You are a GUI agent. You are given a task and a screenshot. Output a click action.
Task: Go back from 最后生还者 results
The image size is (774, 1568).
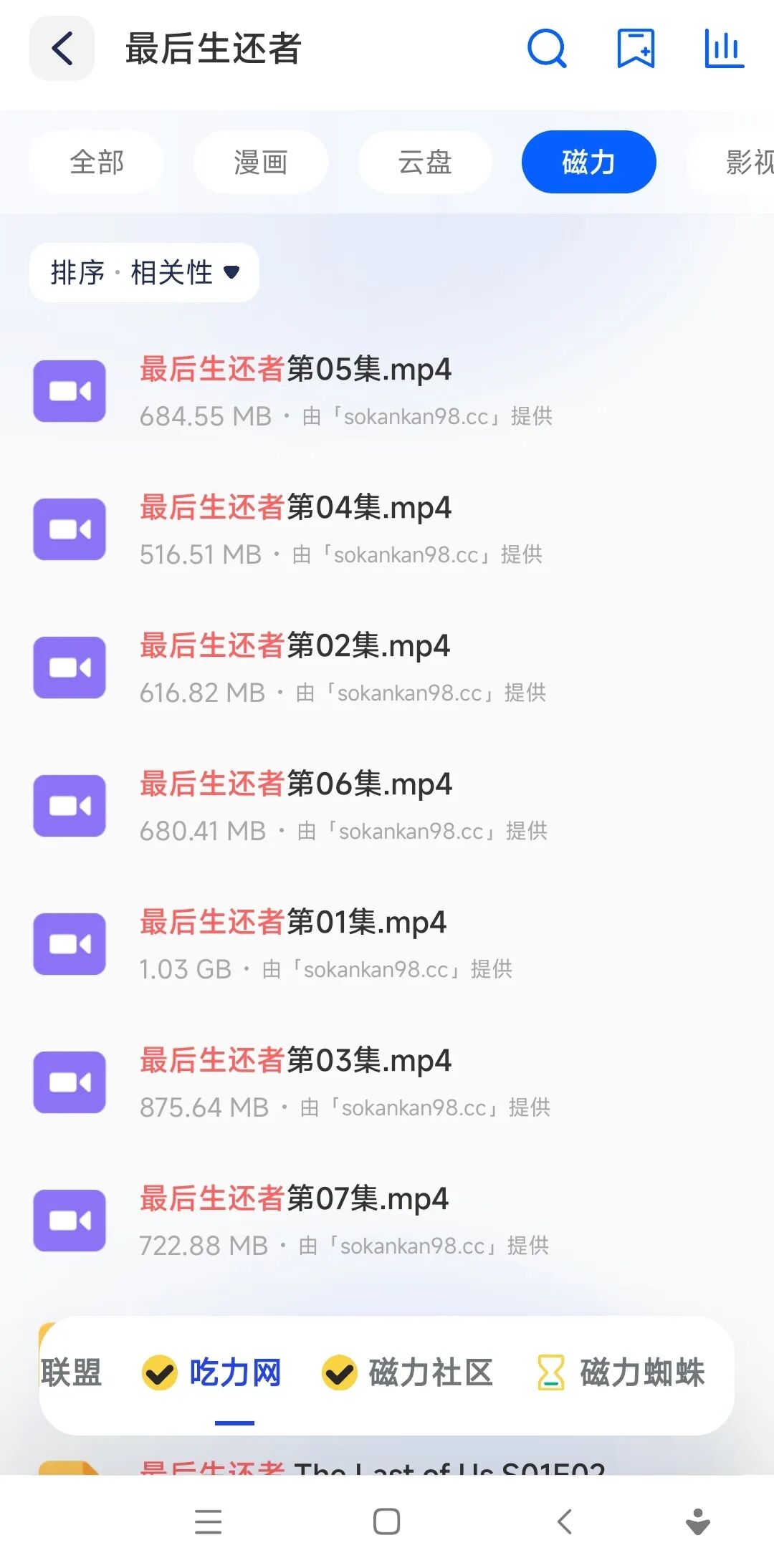coord(62,49)
